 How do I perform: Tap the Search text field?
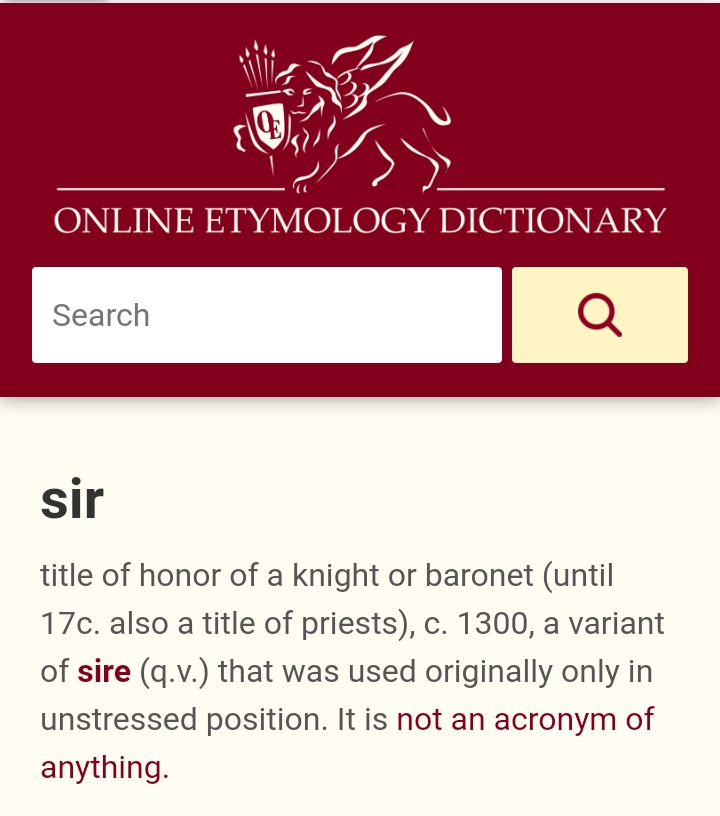coord(266,315)
